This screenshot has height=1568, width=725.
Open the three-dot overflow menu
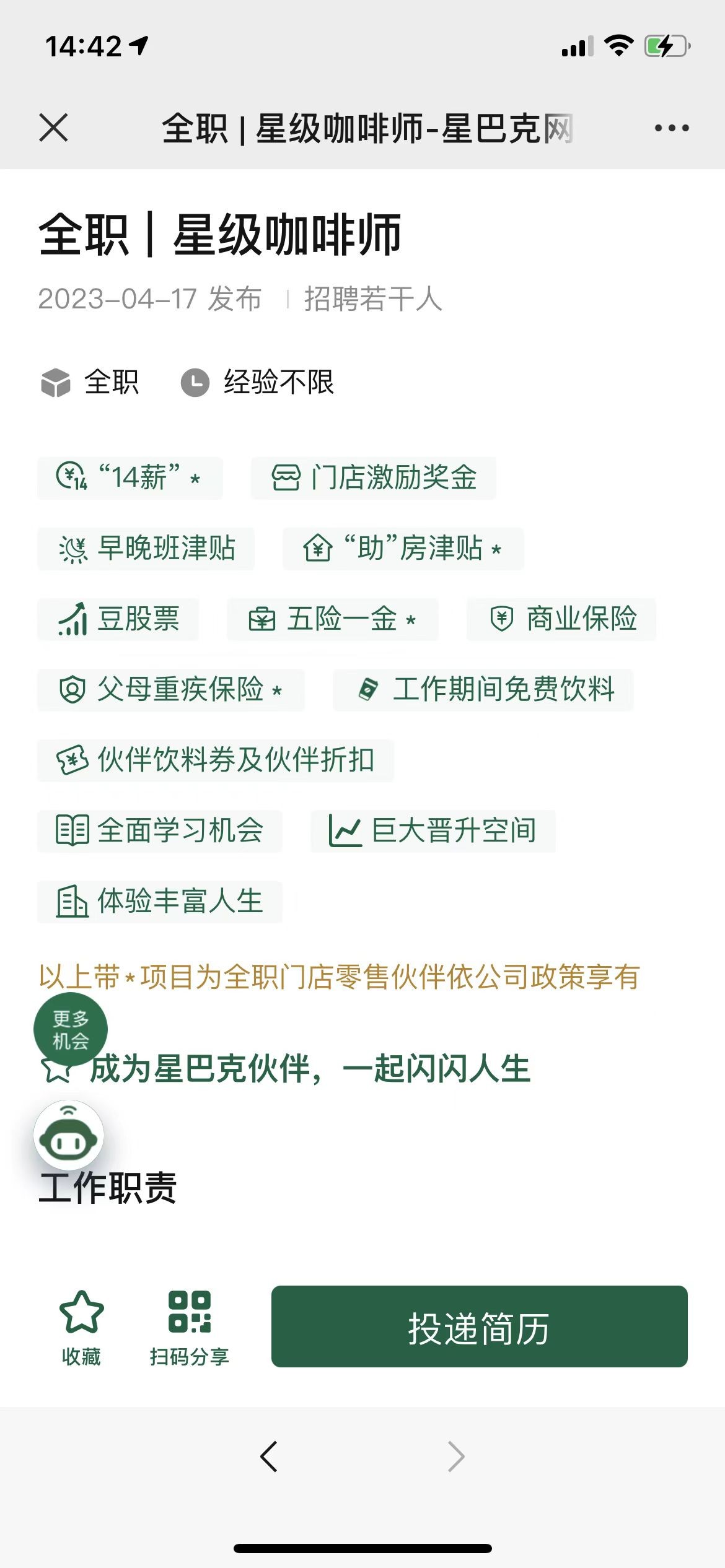point(672,128)
